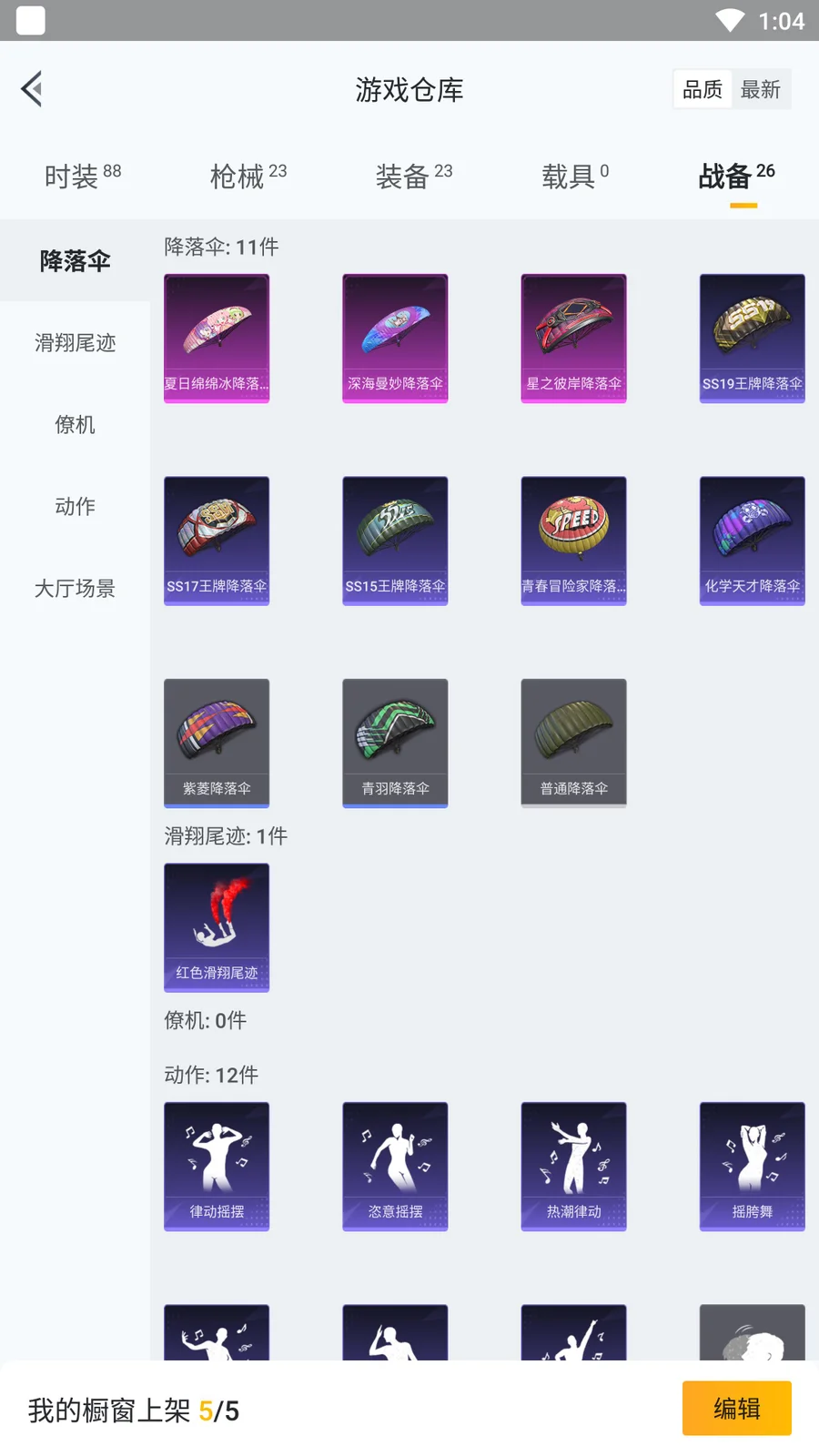The width and height of the screenshot is (819, 1456).
Task: Open the 深海曼妙降落伞 item
Action: pos(395,338)
